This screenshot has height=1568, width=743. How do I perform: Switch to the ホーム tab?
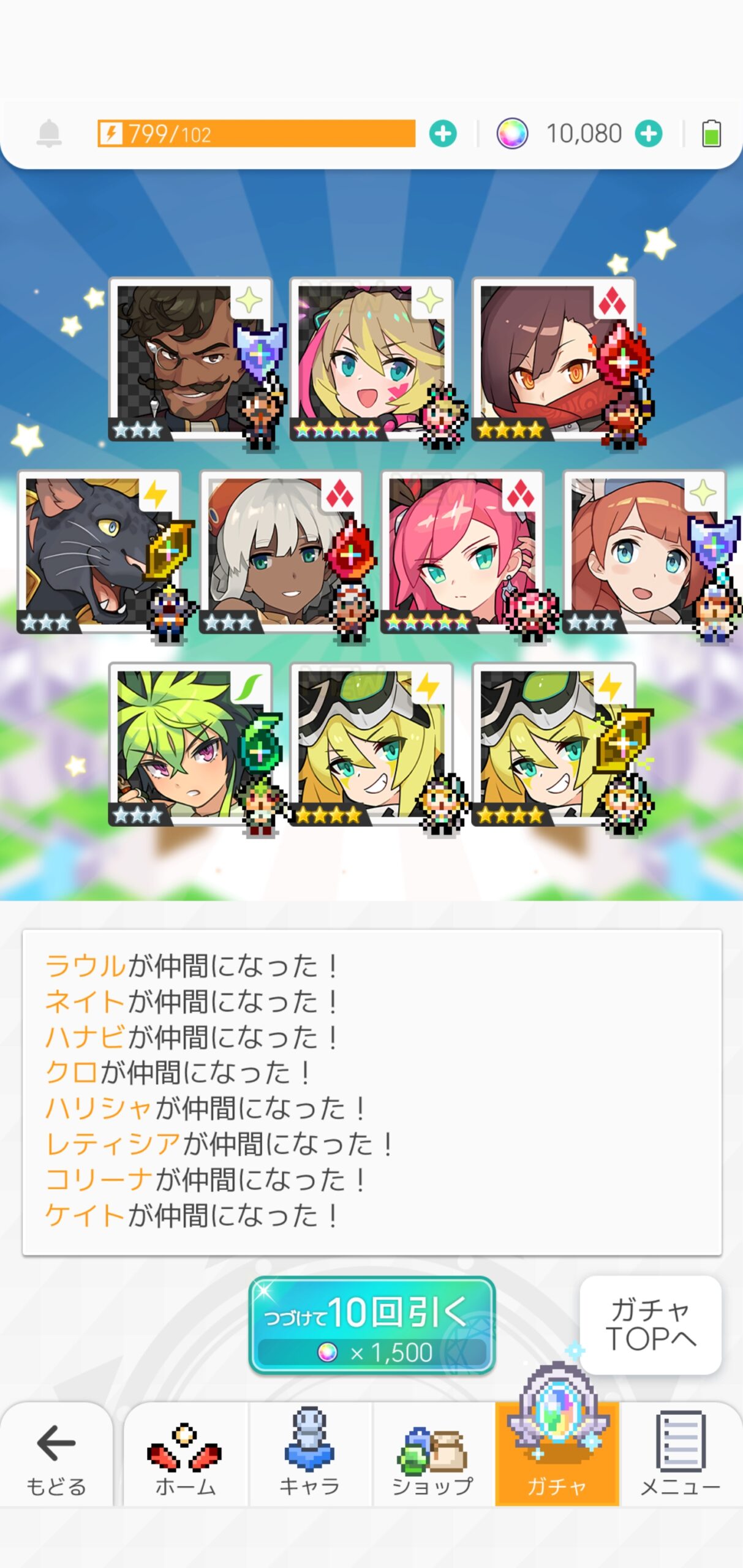point(185,1458)
